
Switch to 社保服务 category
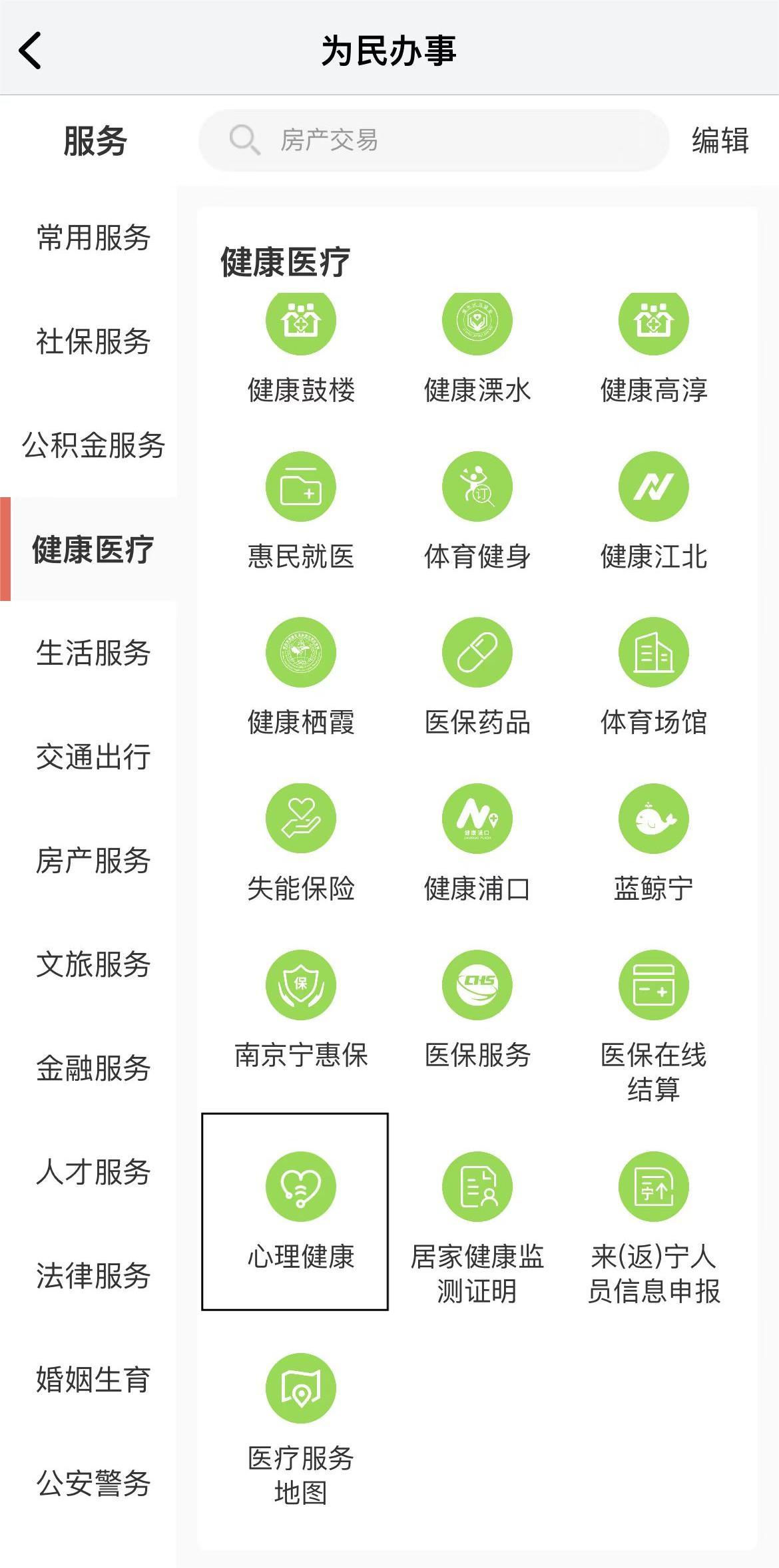click(x=93, y=341)
